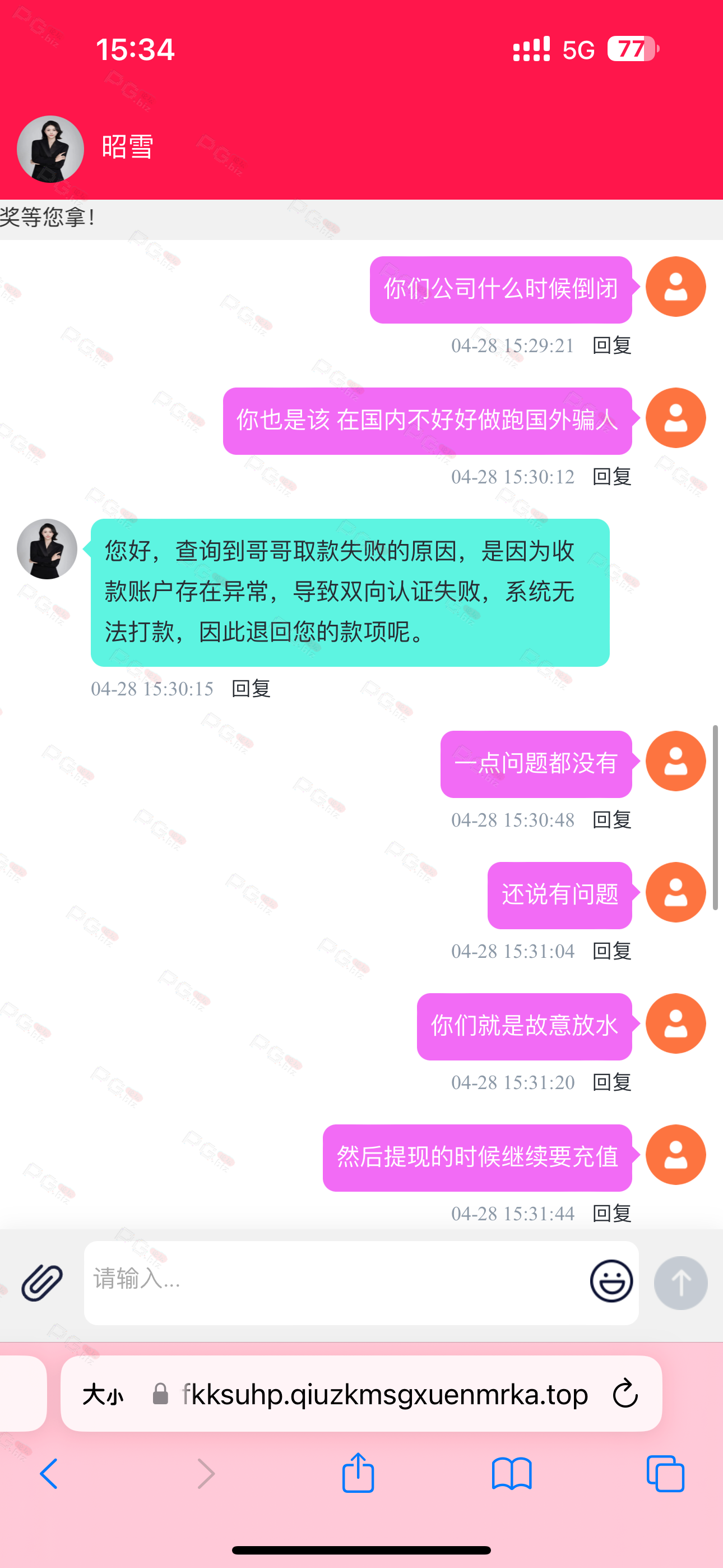The width and height of the screenshot is (723, 1568).
Task: Open the emoji picker
Action: (x=611, y=1281)
